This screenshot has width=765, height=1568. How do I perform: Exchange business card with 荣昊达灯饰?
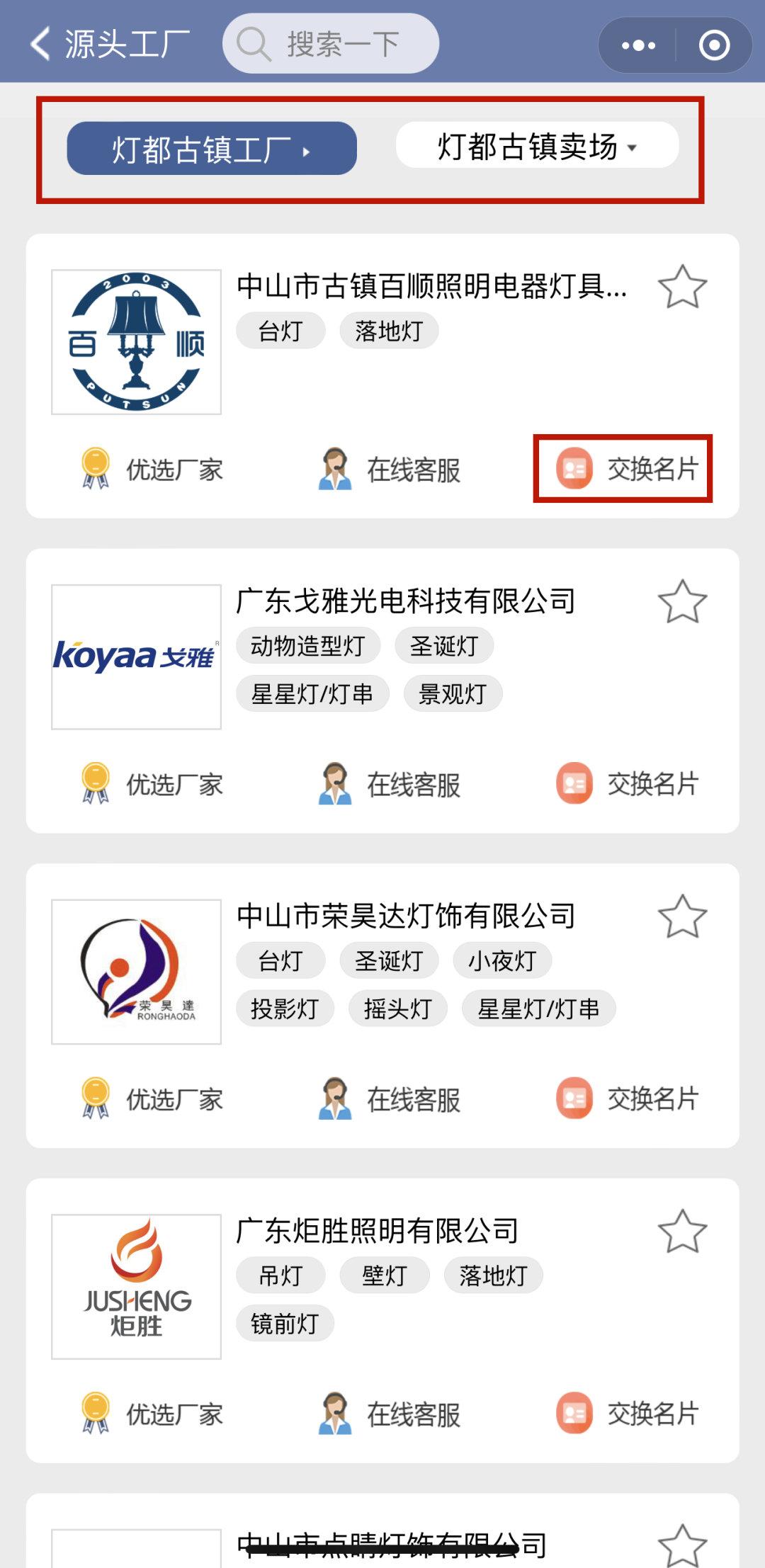tap(628, 1099)
